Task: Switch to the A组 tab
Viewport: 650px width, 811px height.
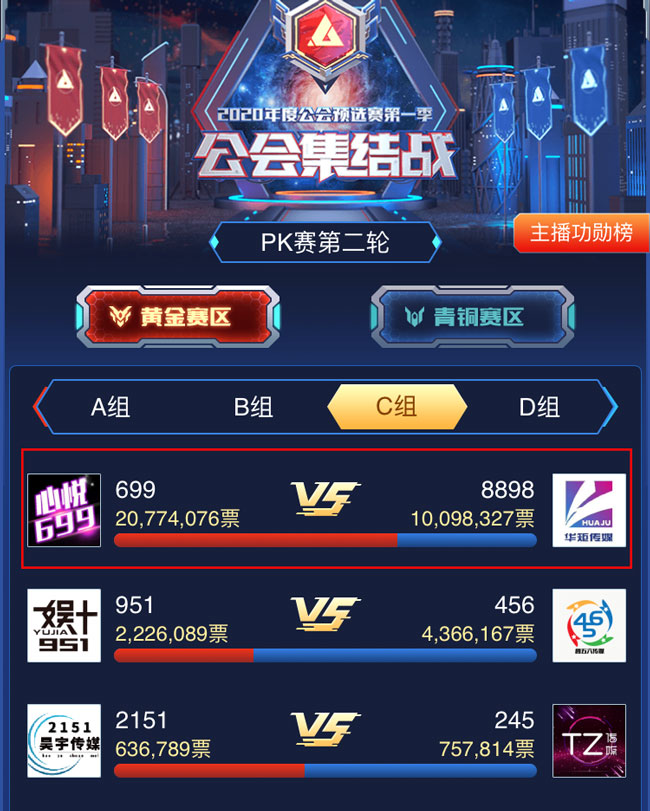Action: tap(111, 406)
